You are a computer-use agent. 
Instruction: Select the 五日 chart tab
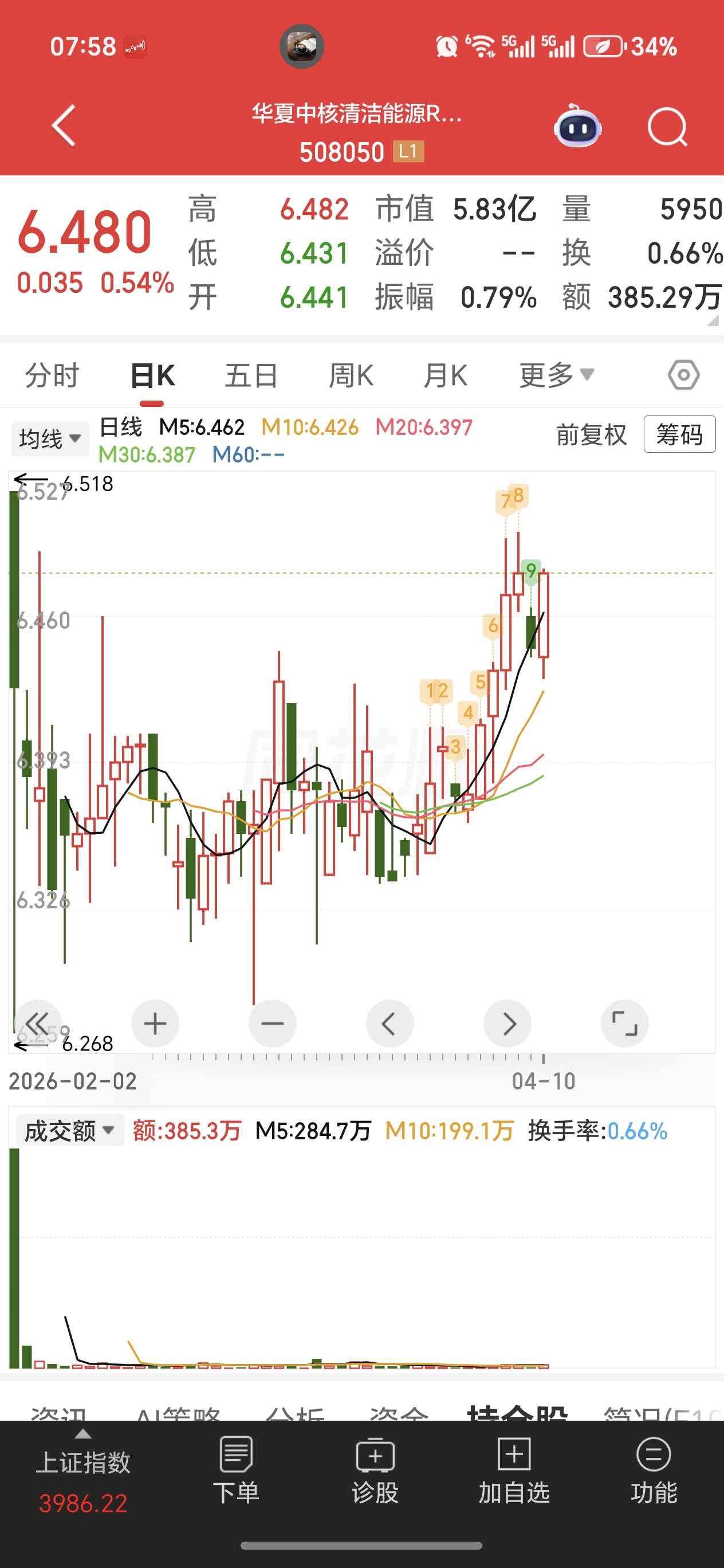[251, 375]
